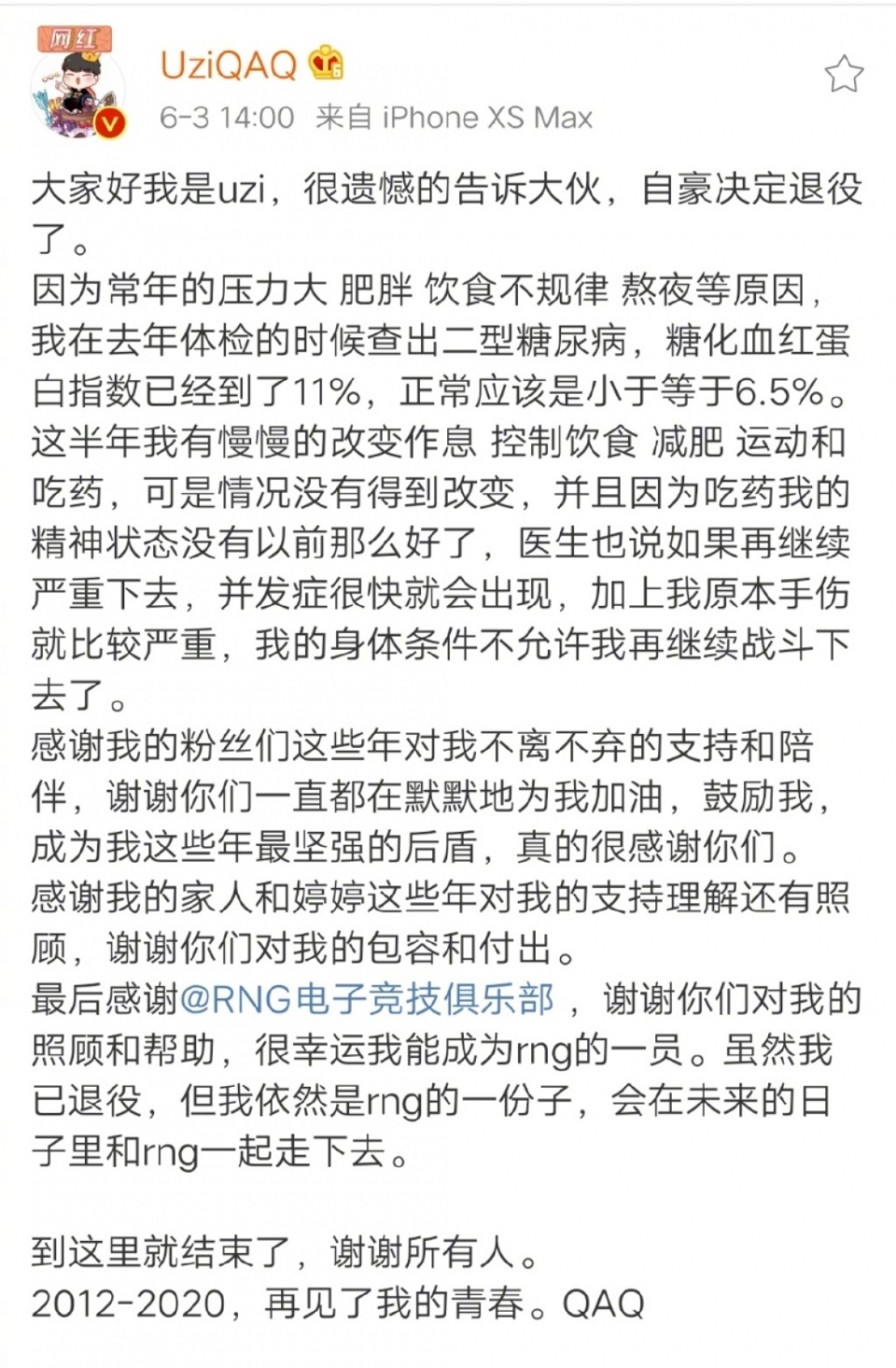Favorite this post with the star icon
The height and width of the screenshot is (1368, 896).
tap(844, 74)
